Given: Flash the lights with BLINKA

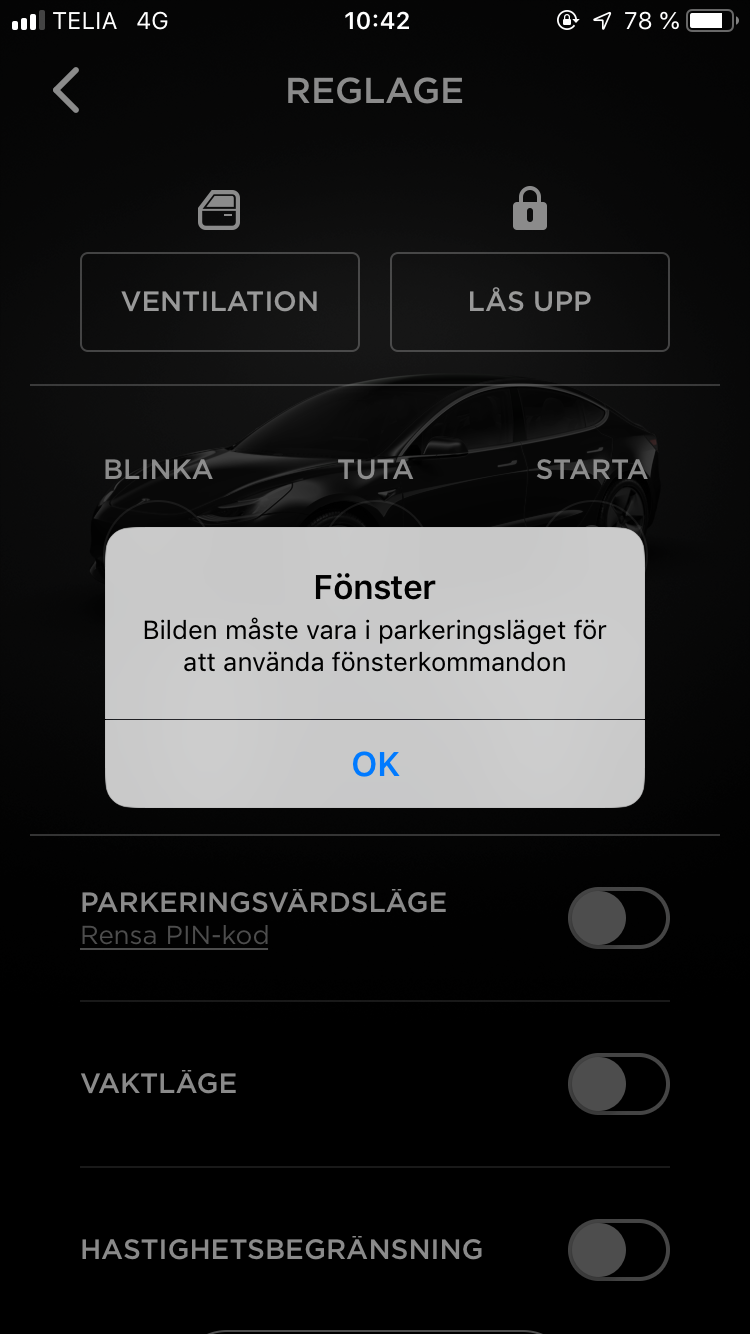Looking at the screenshot, I should point(158,469).
